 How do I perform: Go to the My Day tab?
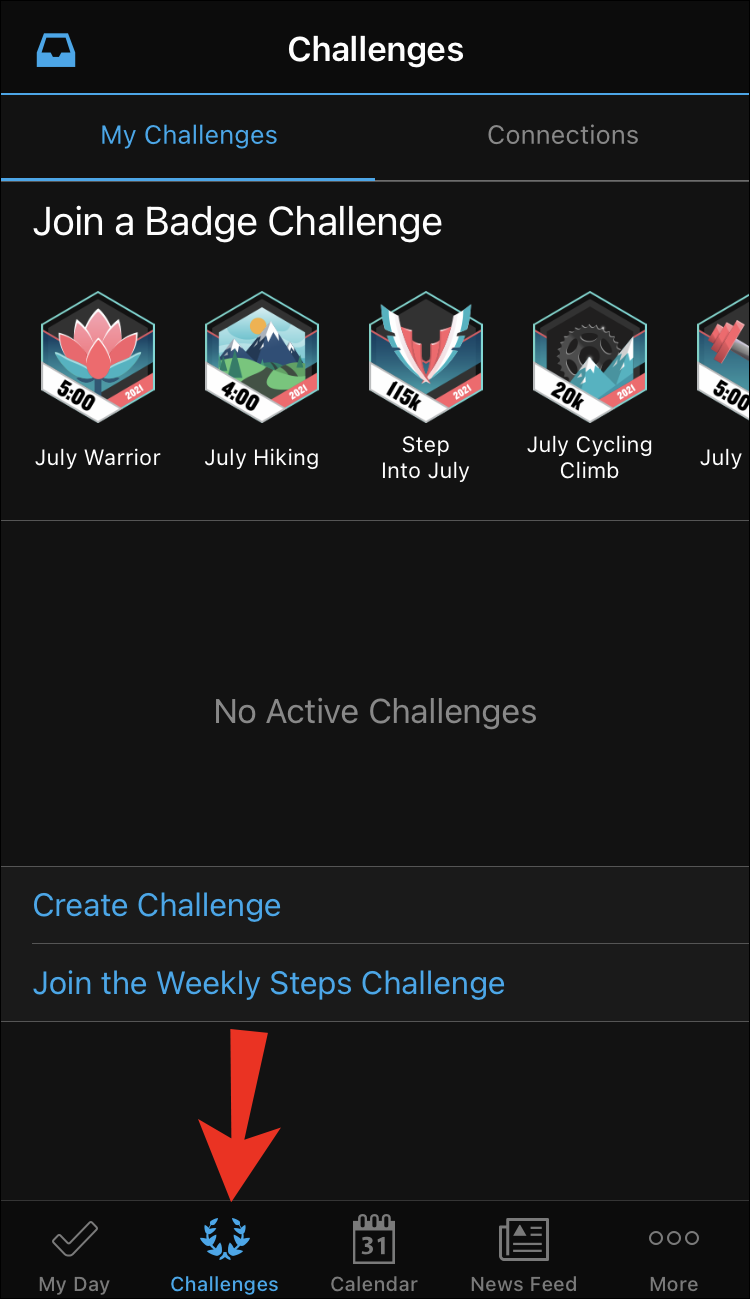click(74, 1254)
